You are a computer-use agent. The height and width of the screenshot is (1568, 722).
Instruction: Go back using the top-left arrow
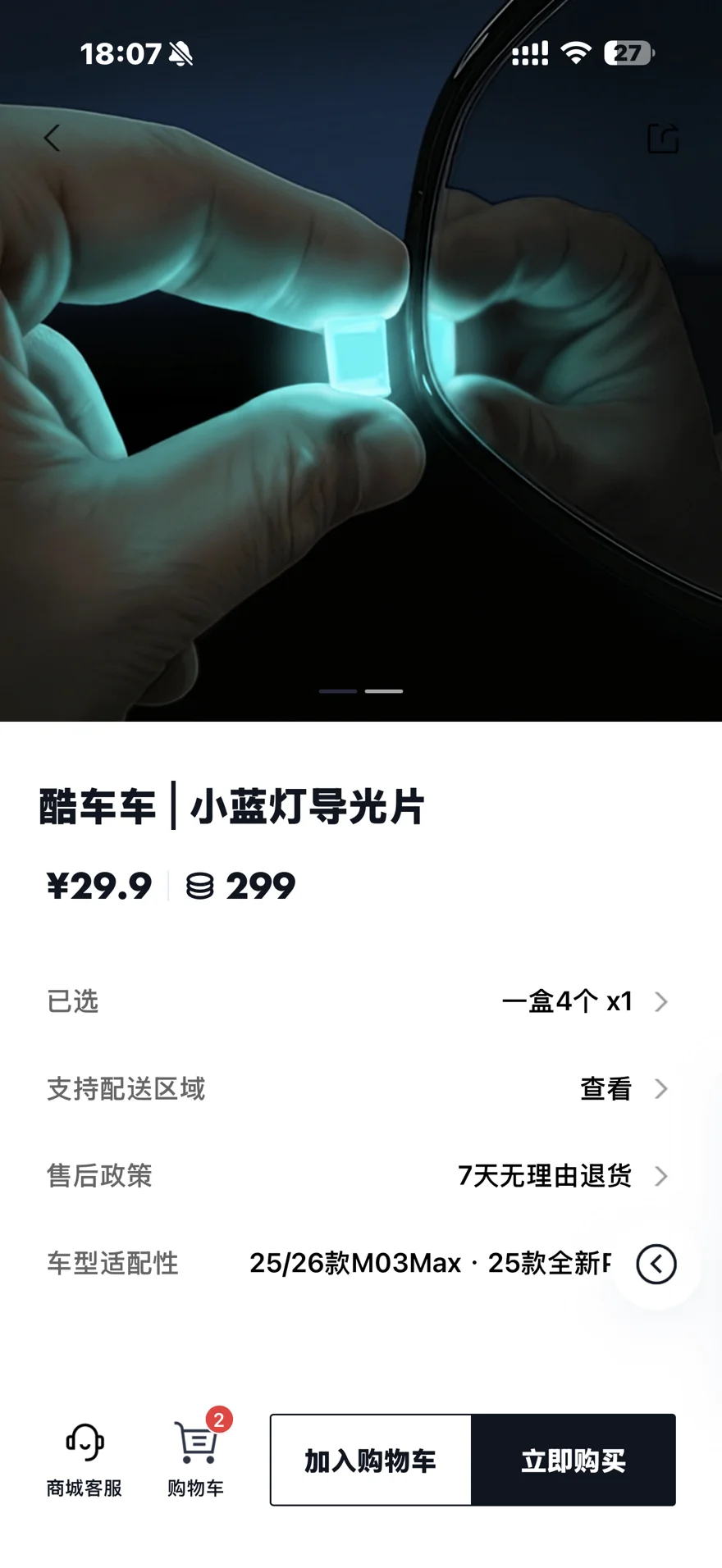53,138
